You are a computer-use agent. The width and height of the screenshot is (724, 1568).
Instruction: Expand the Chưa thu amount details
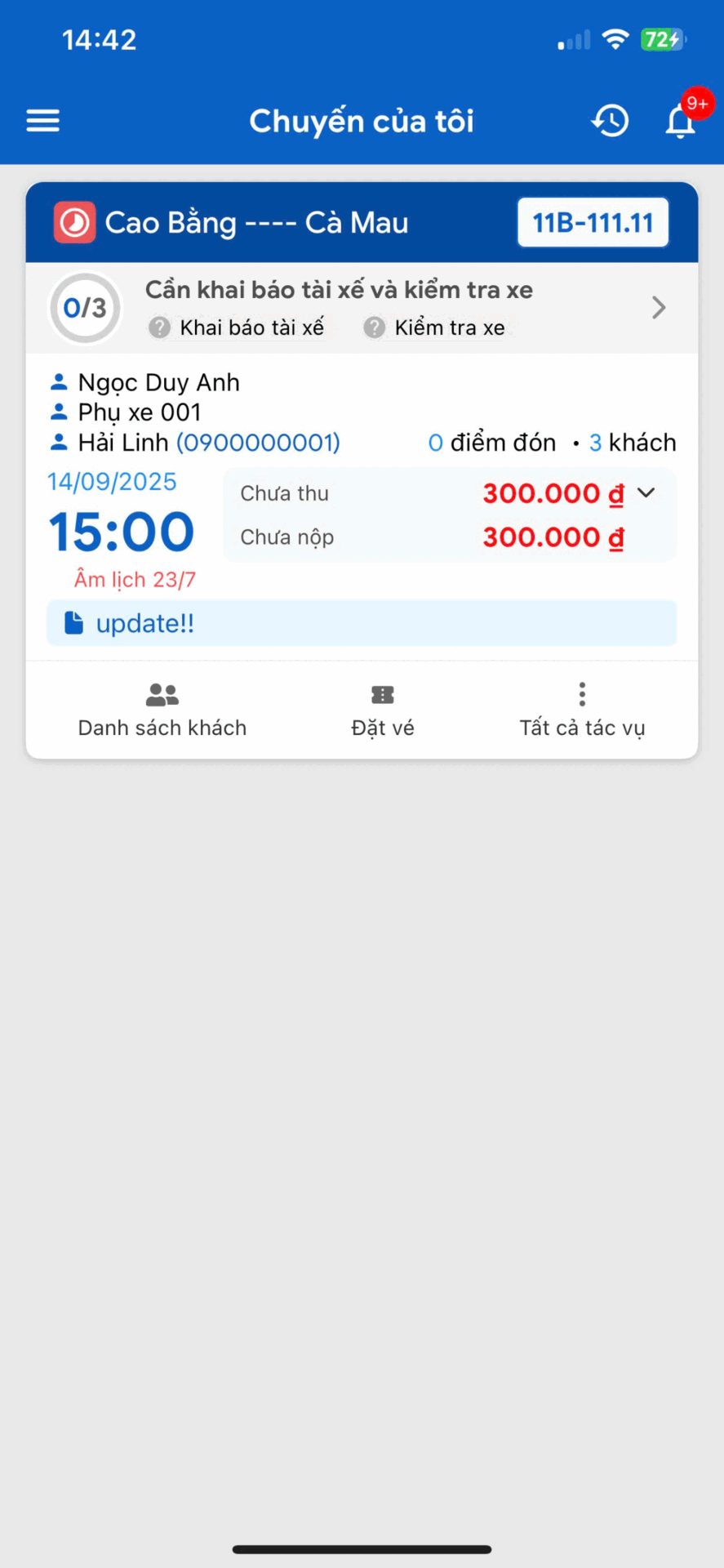click(646, 492)
